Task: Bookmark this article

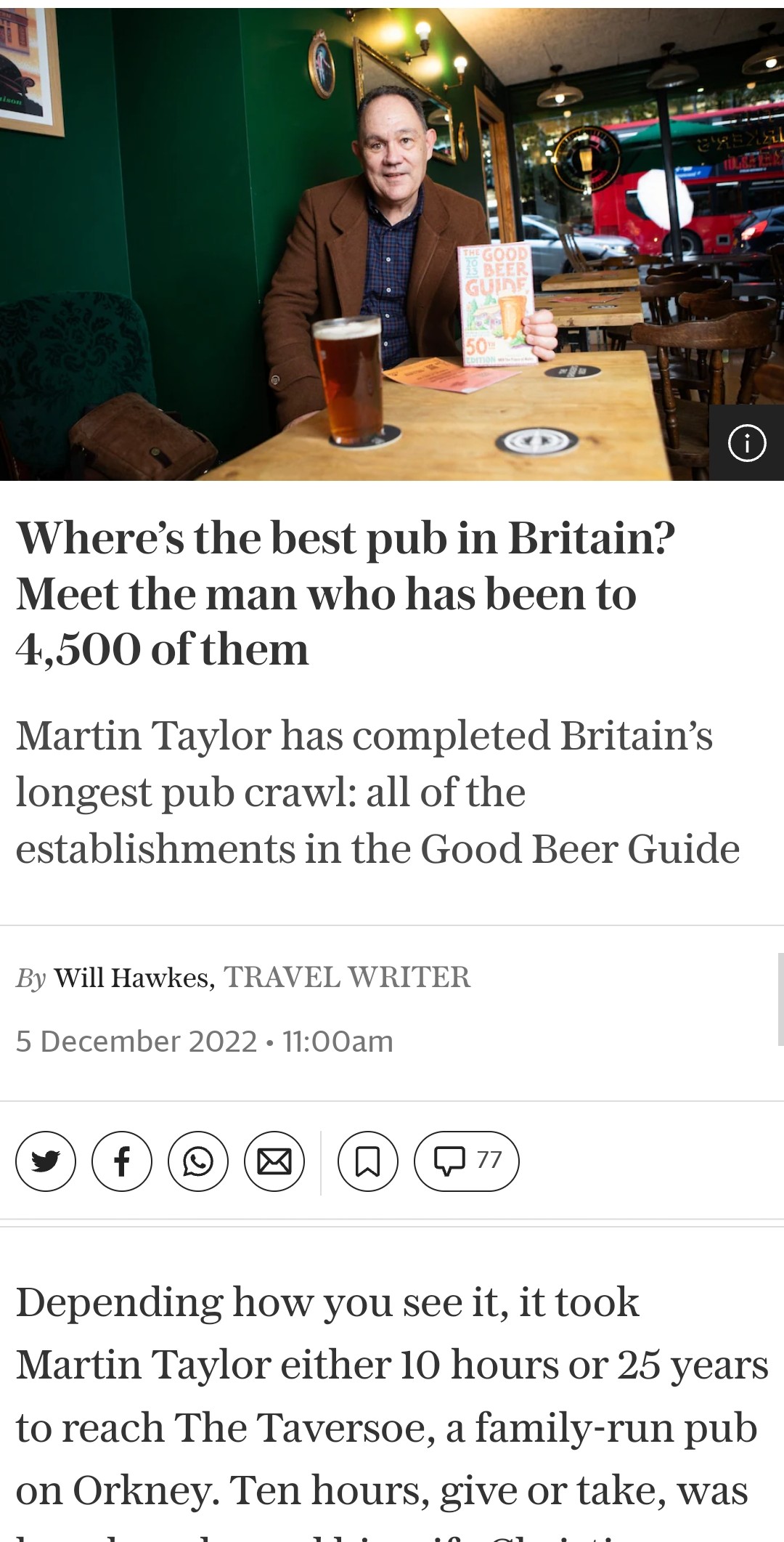Action: tap(368, 1161)
